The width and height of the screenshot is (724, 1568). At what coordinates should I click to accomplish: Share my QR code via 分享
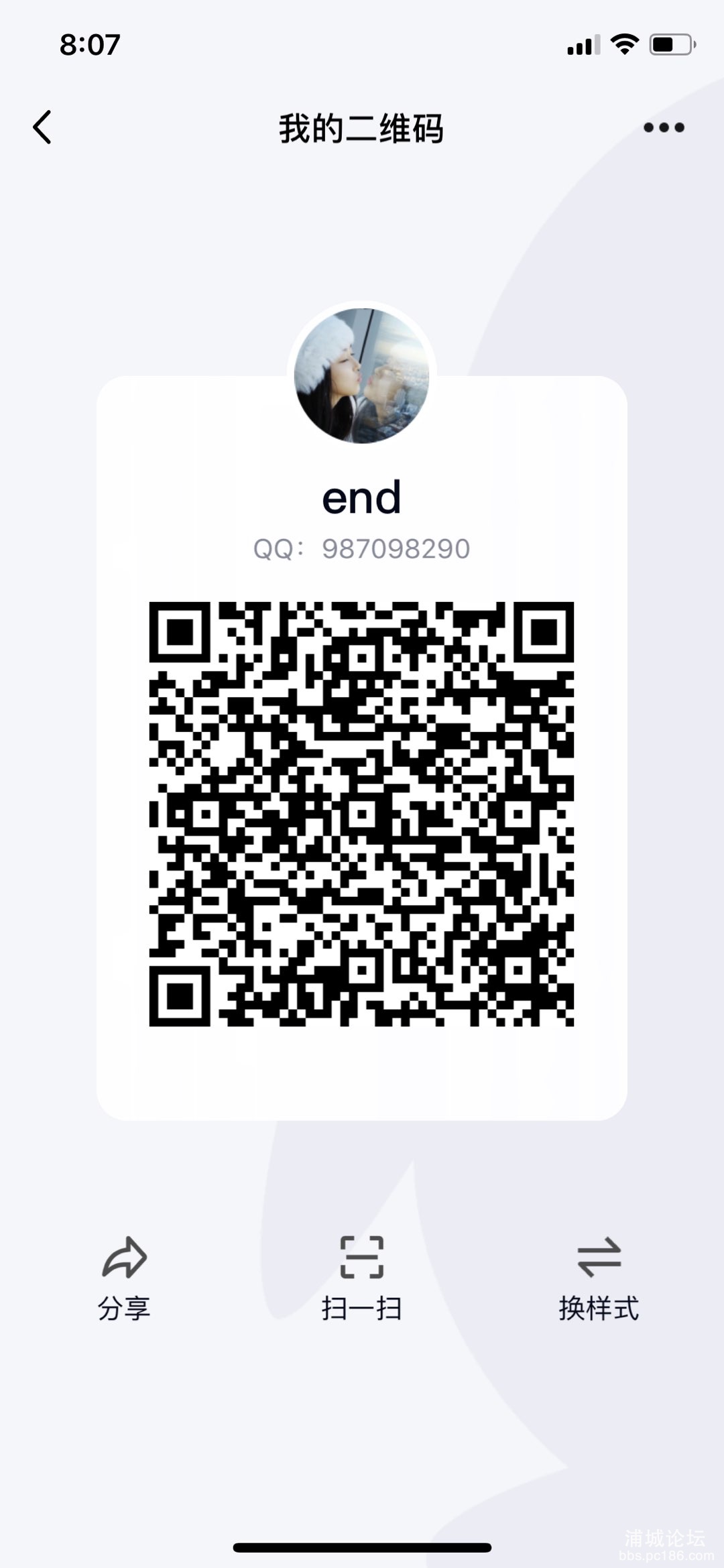tap(124, 1277)
